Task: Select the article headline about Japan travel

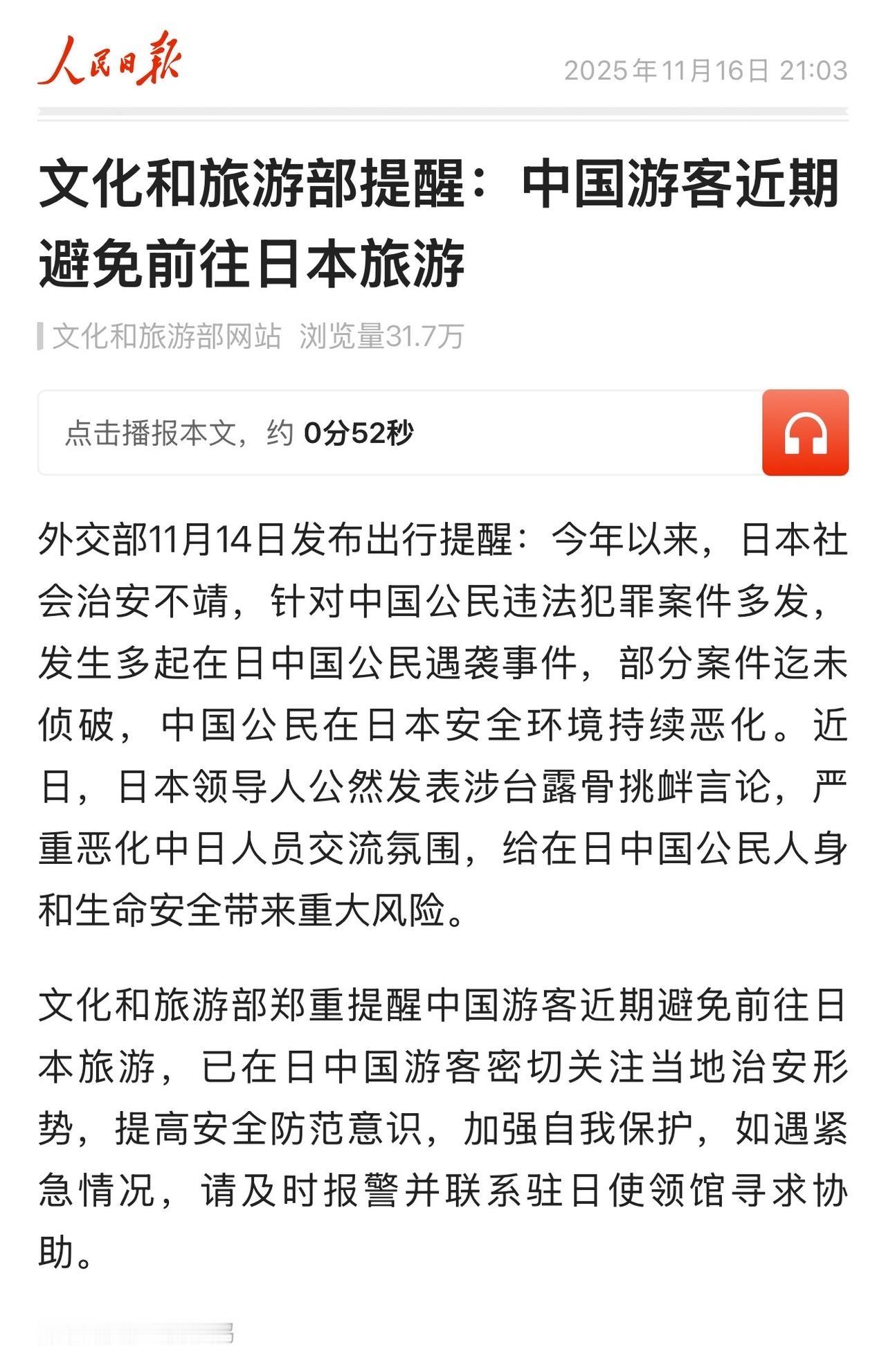Action: pyautogui.click(x=443, y=222)
